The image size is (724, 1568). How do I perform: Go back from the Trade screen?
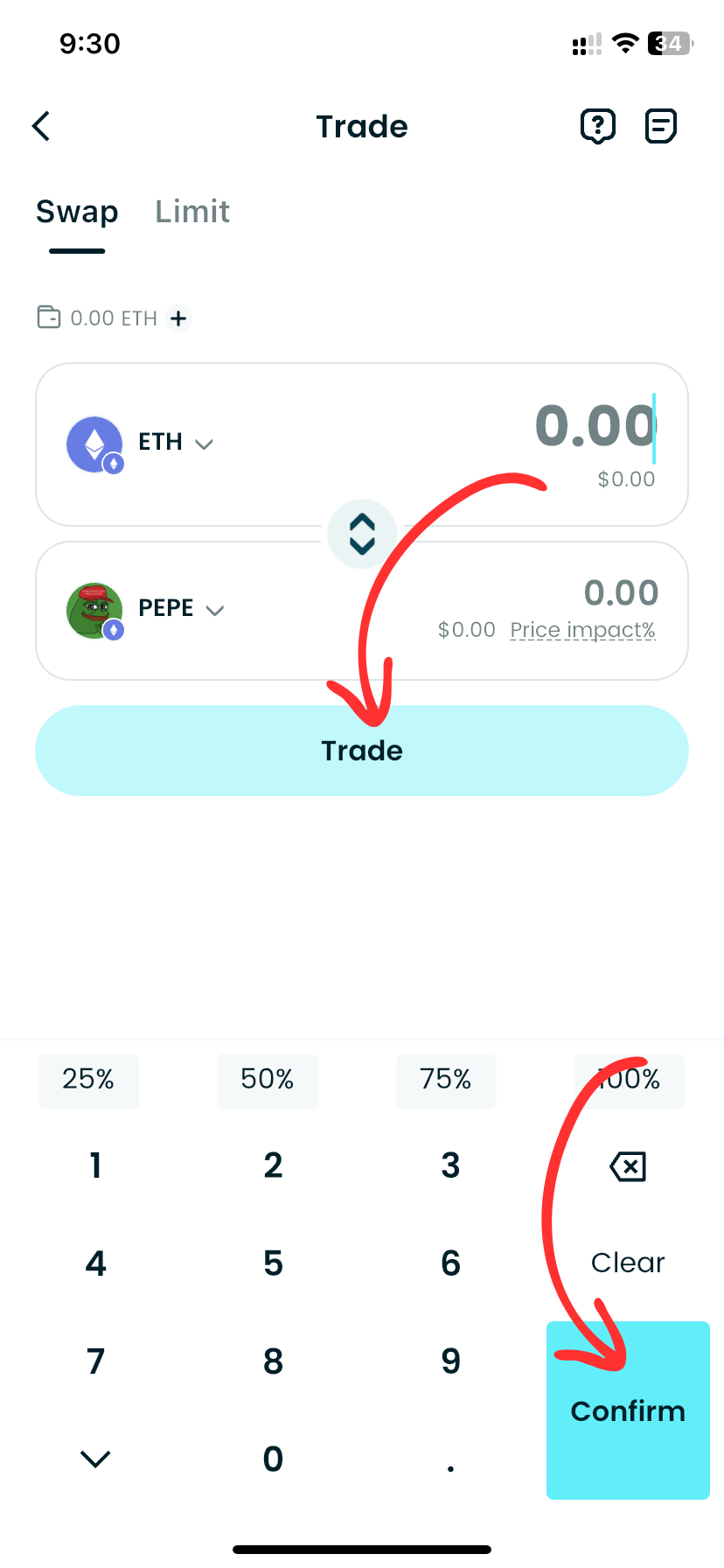pyautogui.click(x=41, y=126)
